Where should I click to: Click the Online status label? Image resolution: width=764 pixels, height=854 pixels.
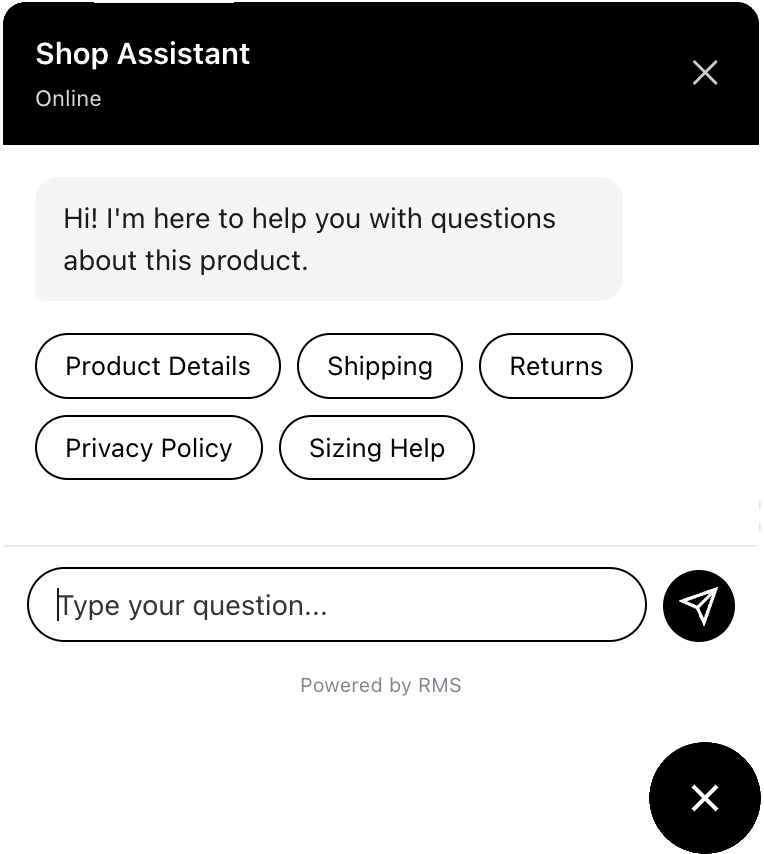point(68,98)
